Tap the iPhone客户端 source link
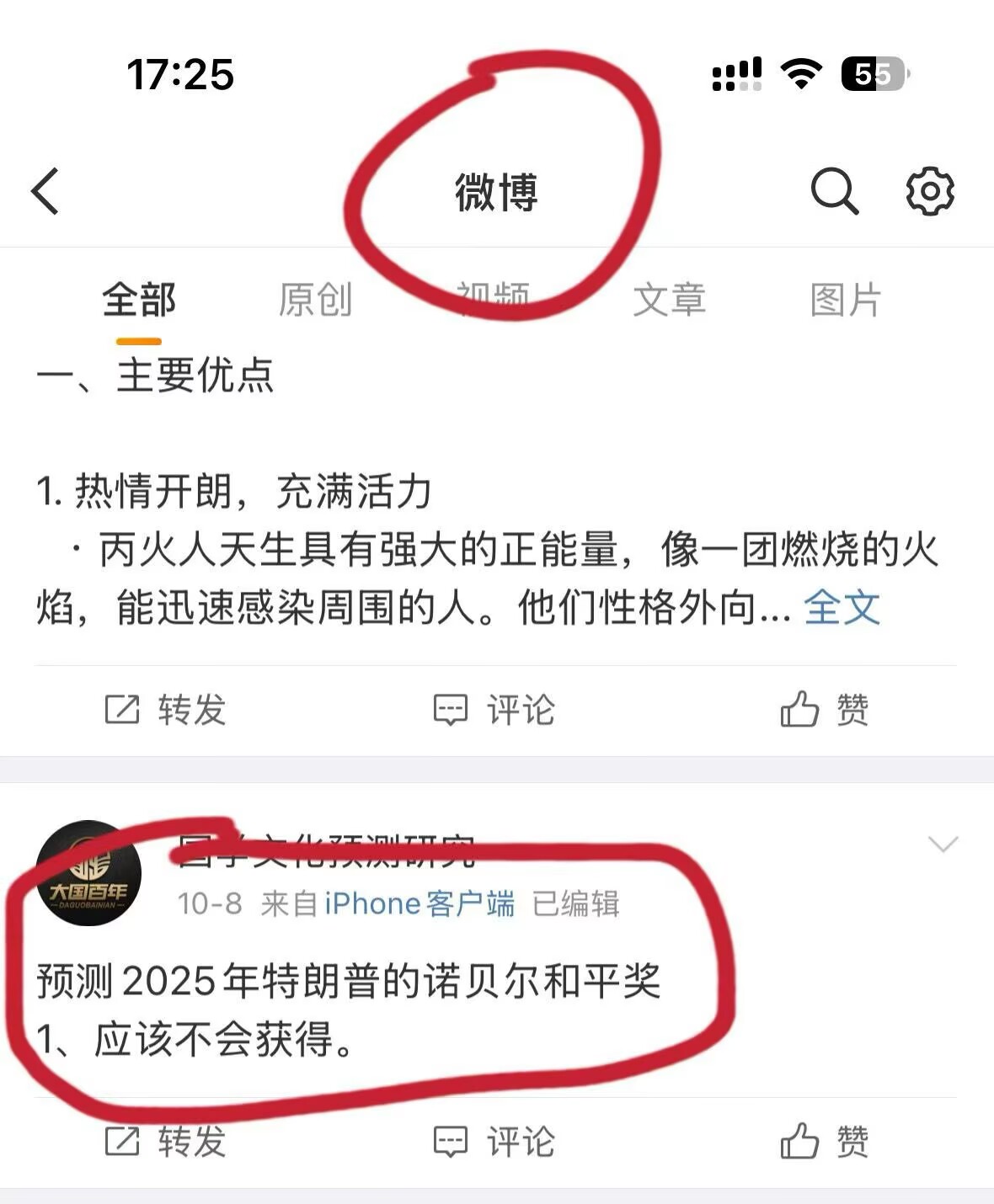This screenshot has height=1204, width=994. coord(420,904)
